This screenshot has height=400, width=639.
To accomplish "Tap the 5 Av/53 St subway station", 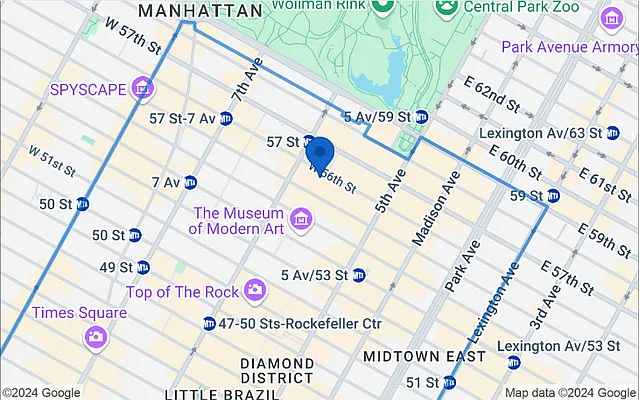I will pos(359,275).
